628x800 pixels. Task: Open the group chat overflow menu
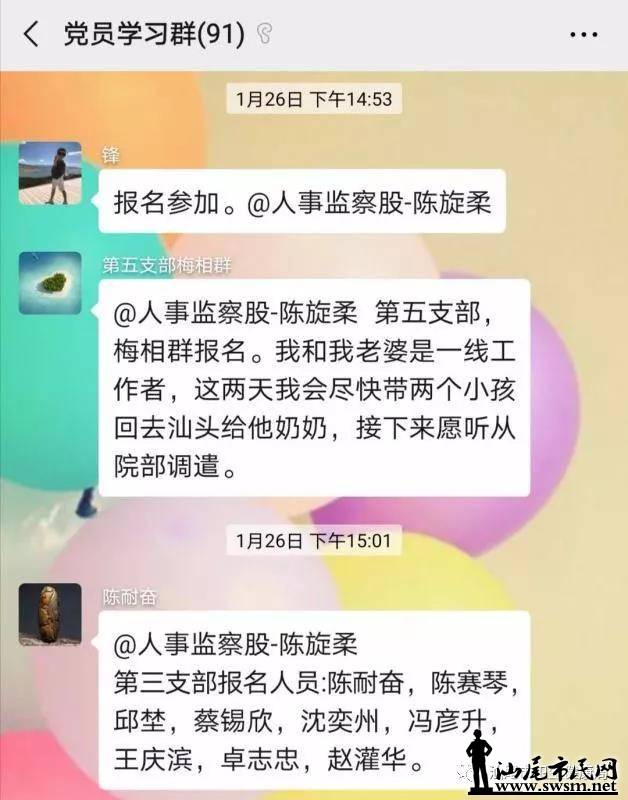583,35
